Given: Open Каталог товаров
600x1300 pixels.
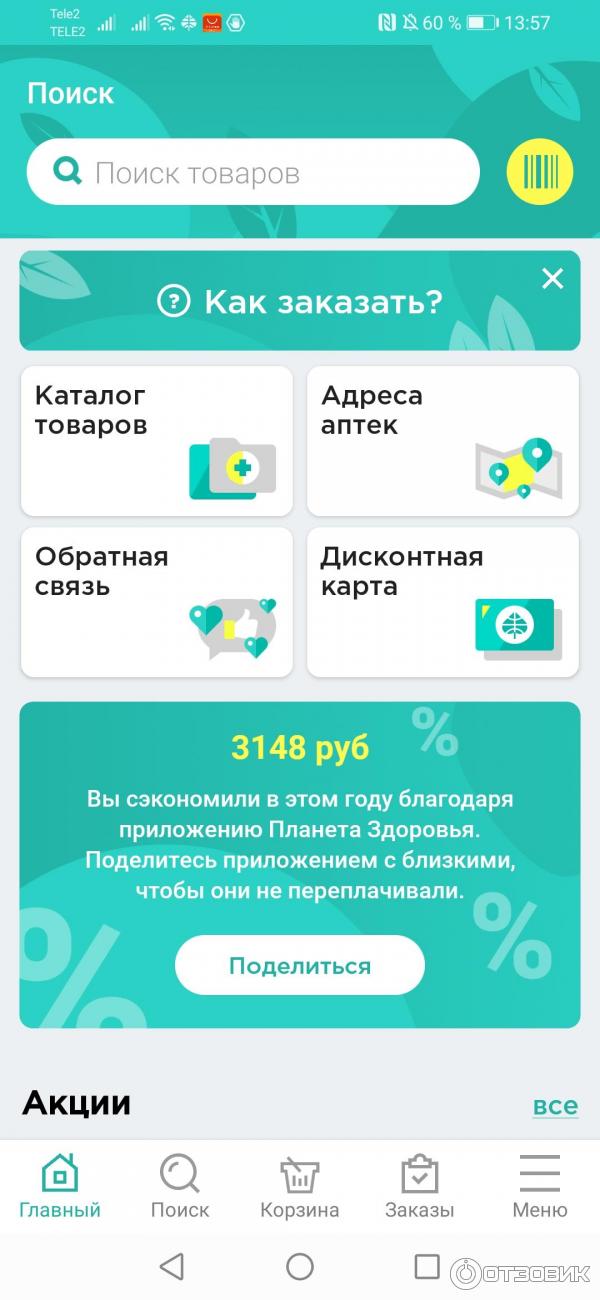Looking at the screenshot, I should click(x=157, y=440).
